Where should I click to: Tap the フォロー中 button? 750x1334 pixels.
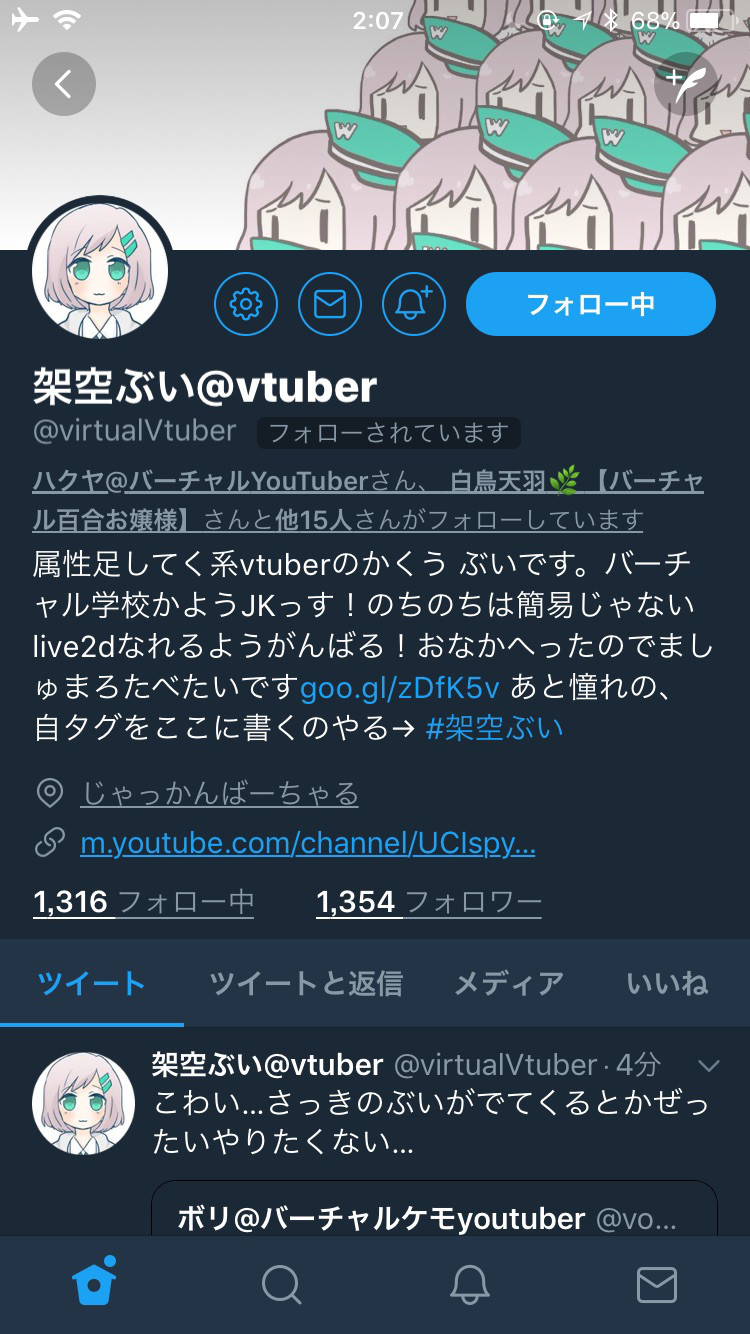[590, 303]
